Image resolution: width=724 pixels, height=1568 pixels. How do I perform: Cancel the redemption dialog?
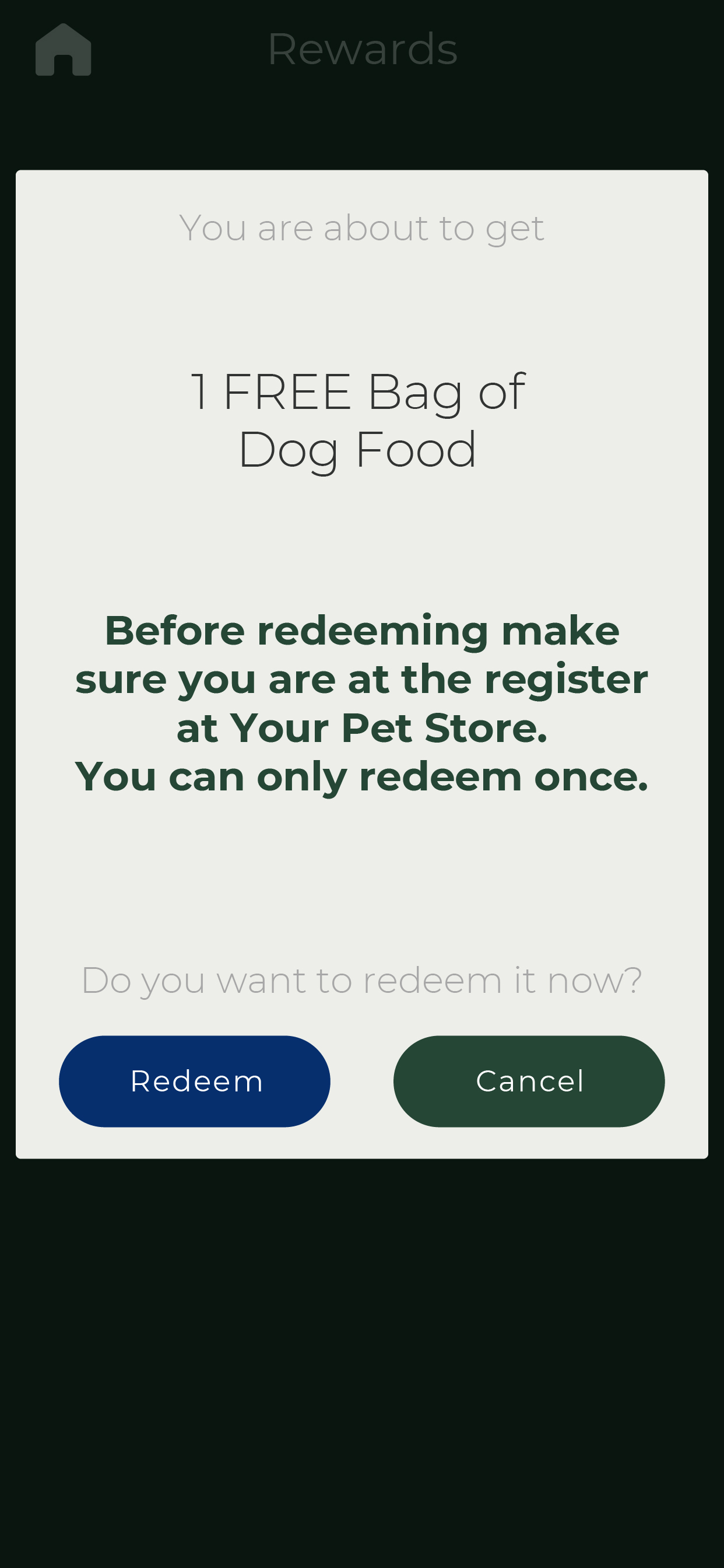coord(529,1081)
